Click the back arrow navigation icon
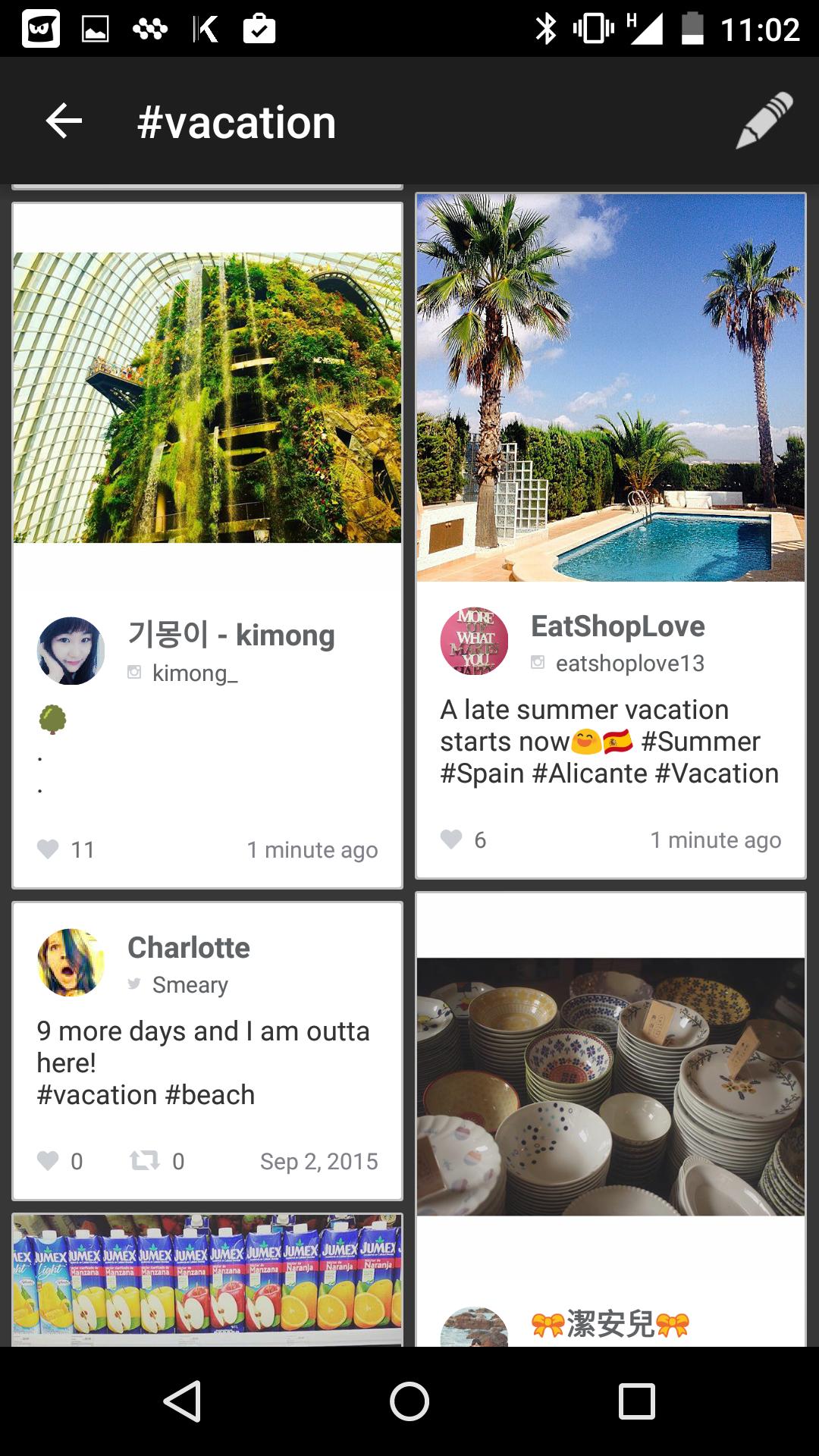The width and height of the screenshot is (819, 1456). tap(64, 121)
